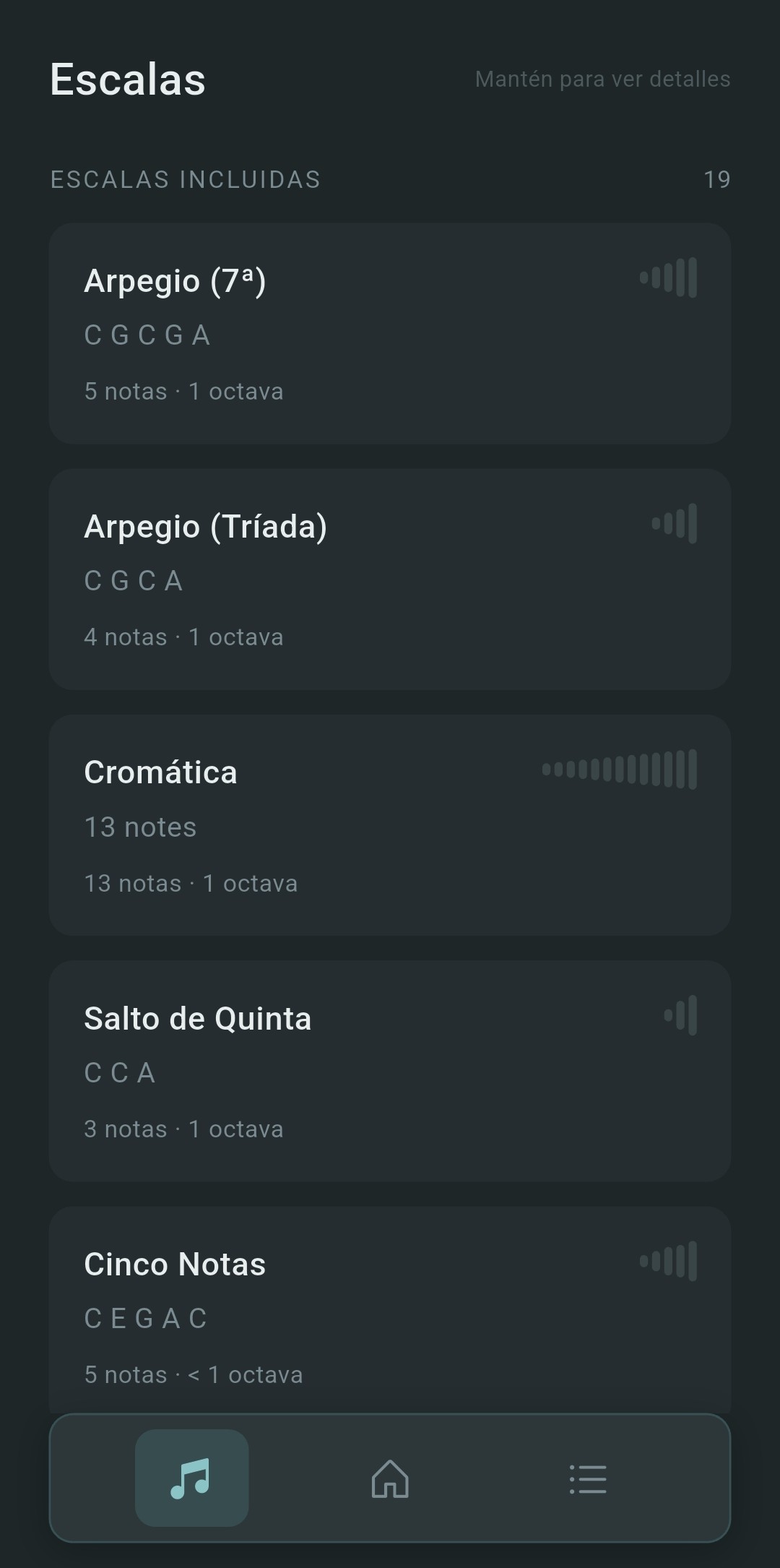Tap the Escalas page title

pos(128,79)
